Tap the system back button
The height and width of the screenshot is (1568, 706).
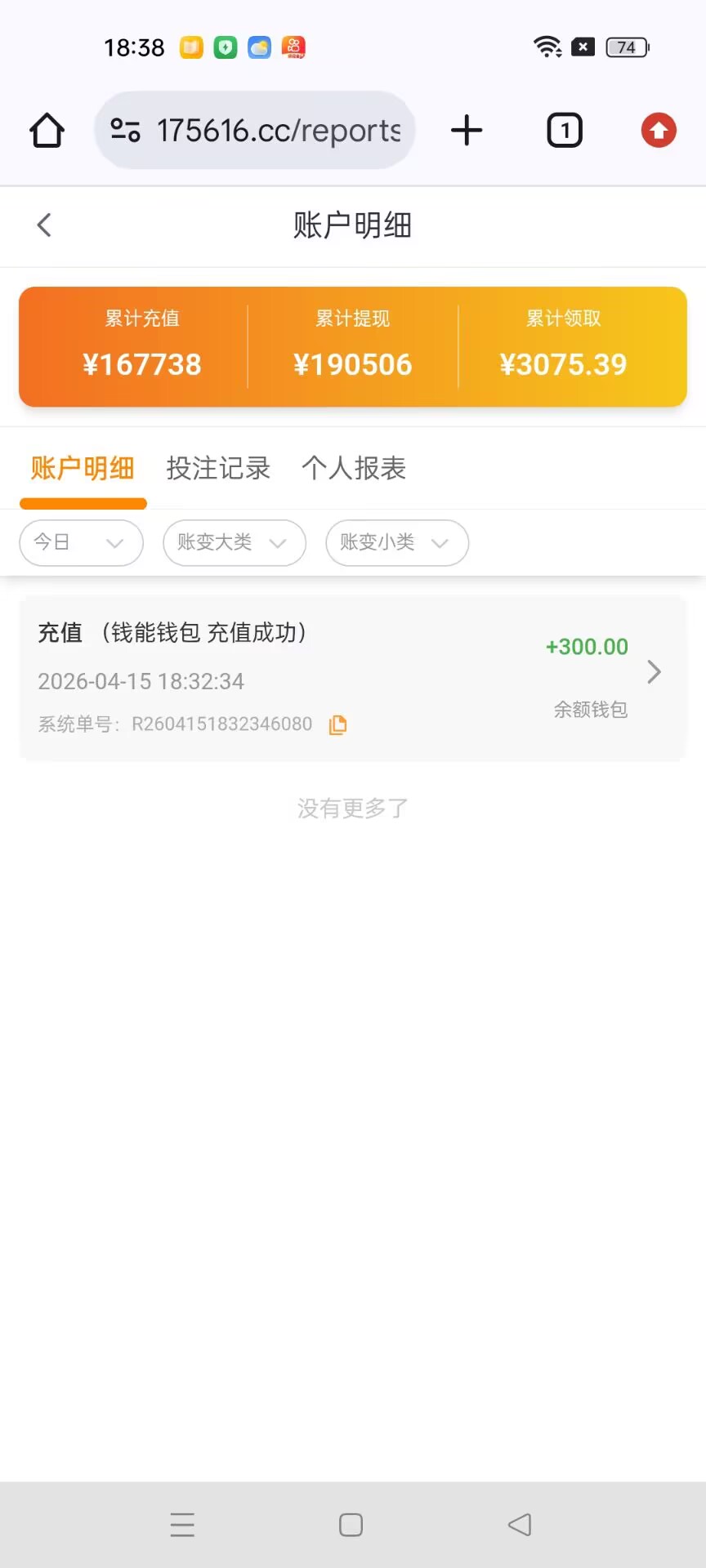520,1525
